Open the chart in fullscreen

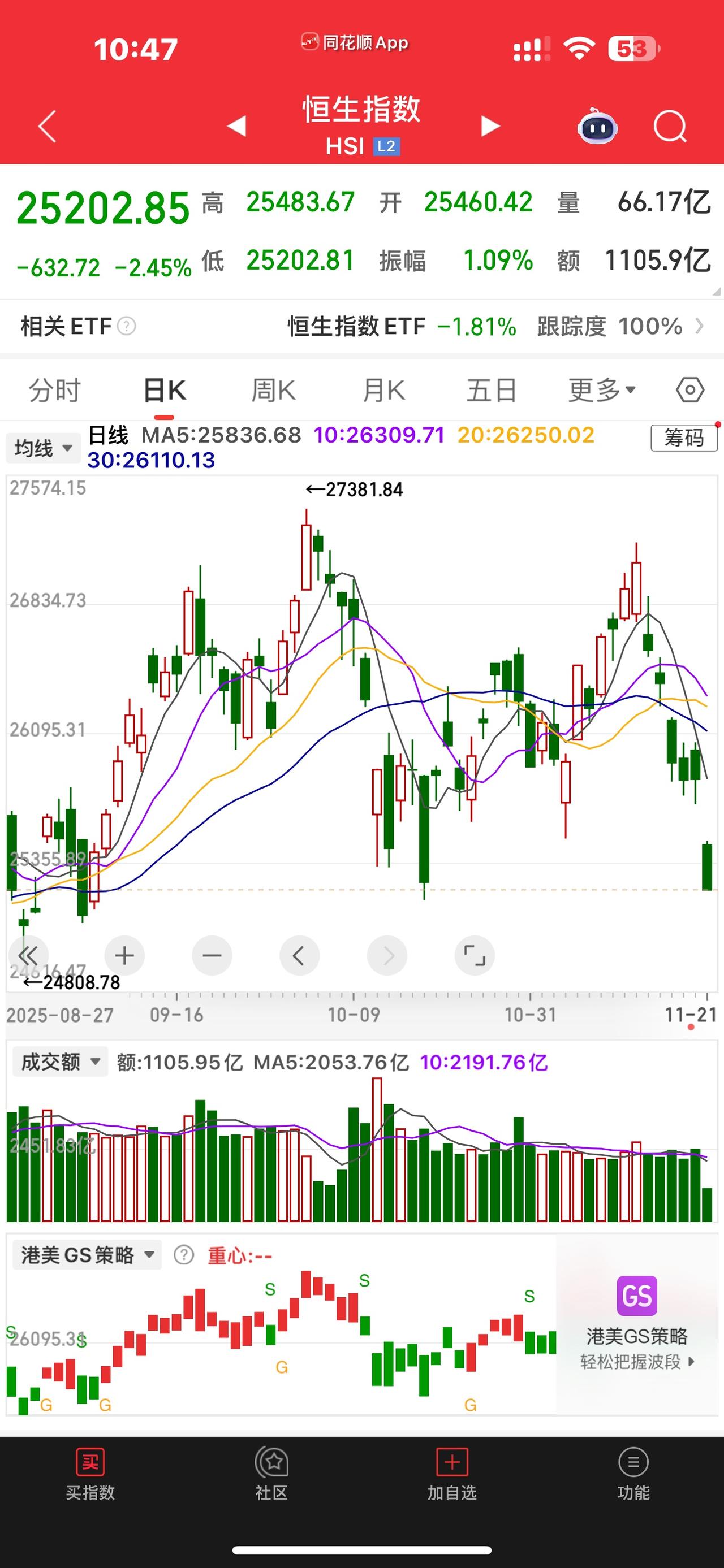point(475,956)
